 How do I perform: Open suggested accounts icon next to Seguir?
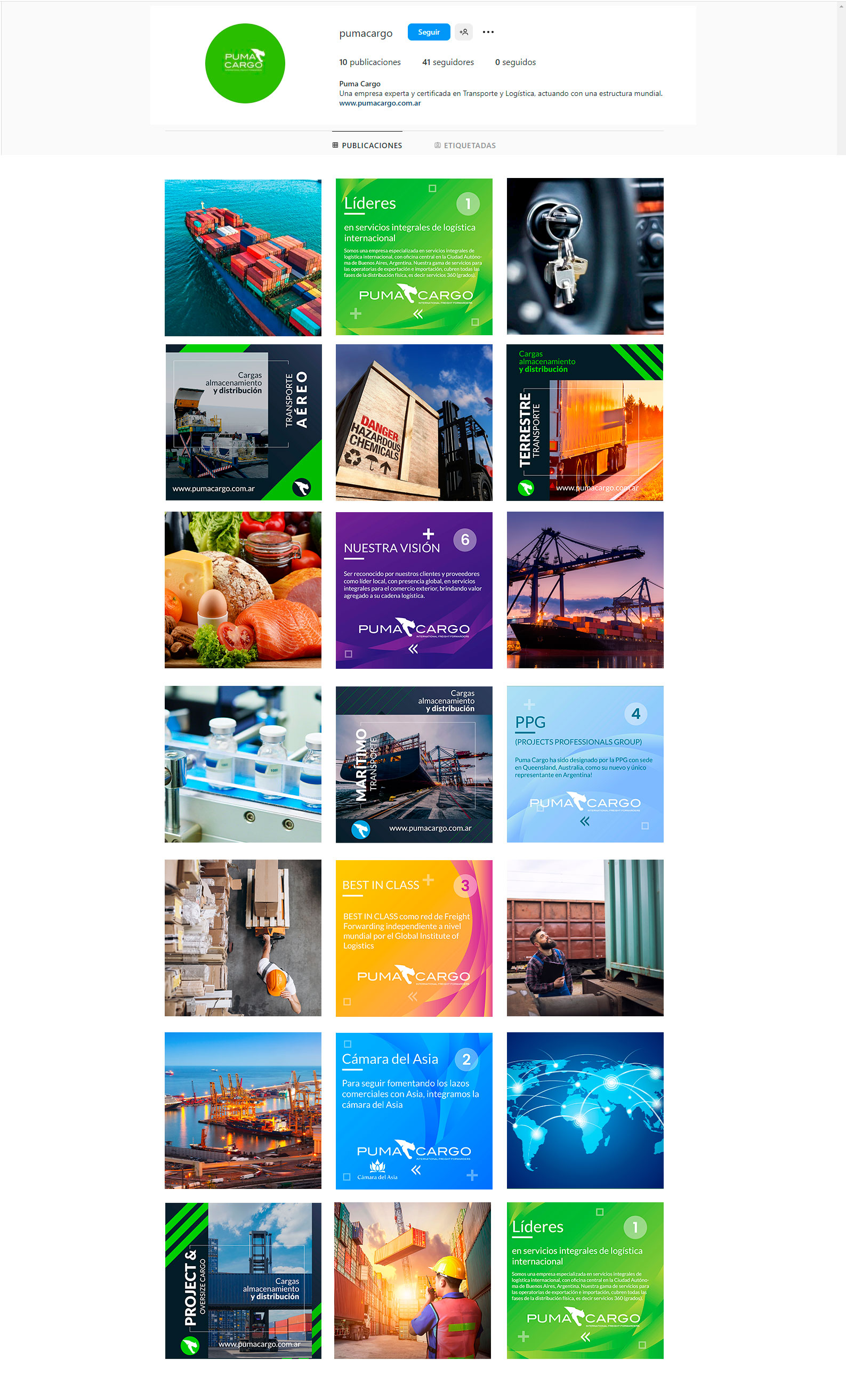pyautogui.click(x=464, y=33)
